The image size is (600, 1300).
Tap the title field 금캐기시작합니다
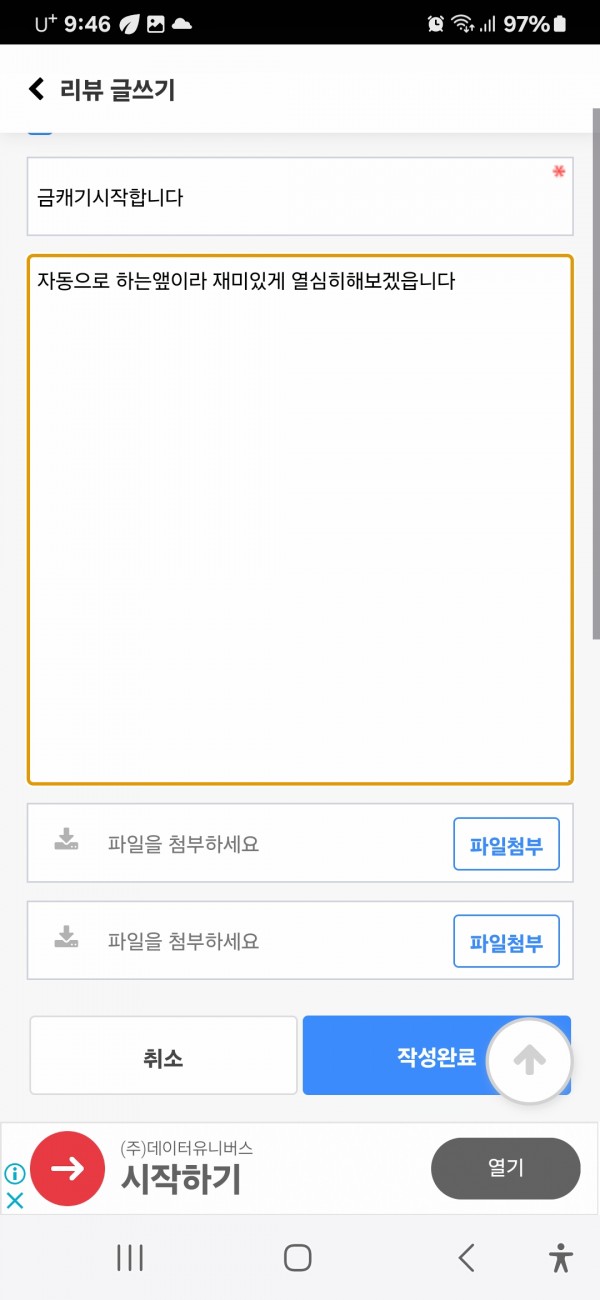pos(300,196)
